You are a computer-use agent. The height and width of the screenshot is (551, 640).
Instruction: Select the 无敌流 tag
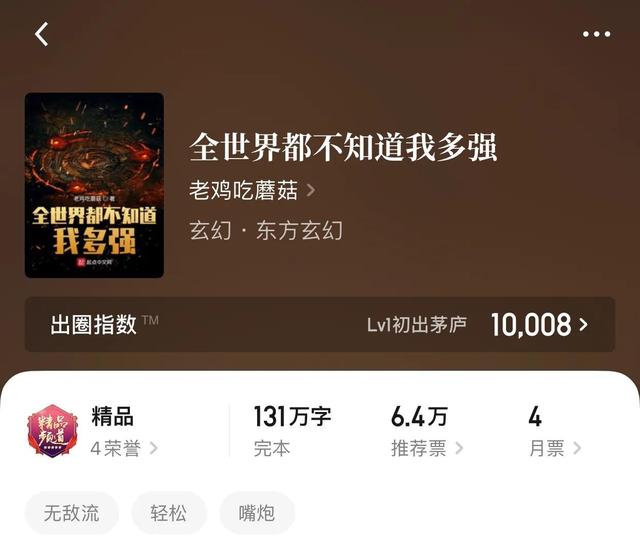tap(72, 513)
